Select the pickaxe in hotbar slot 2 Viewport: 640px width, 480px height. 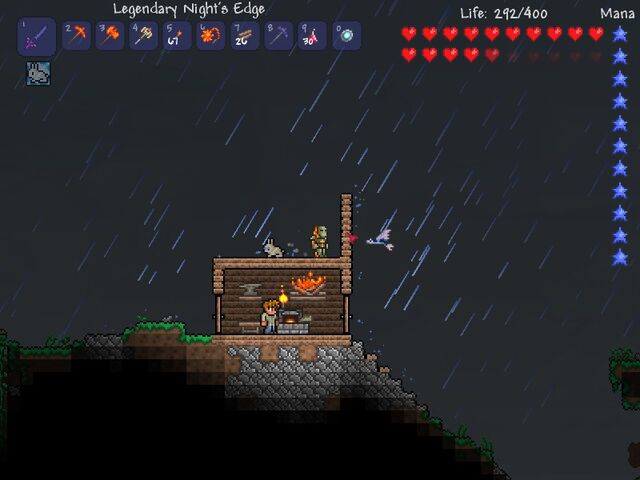tap(76, 36)
